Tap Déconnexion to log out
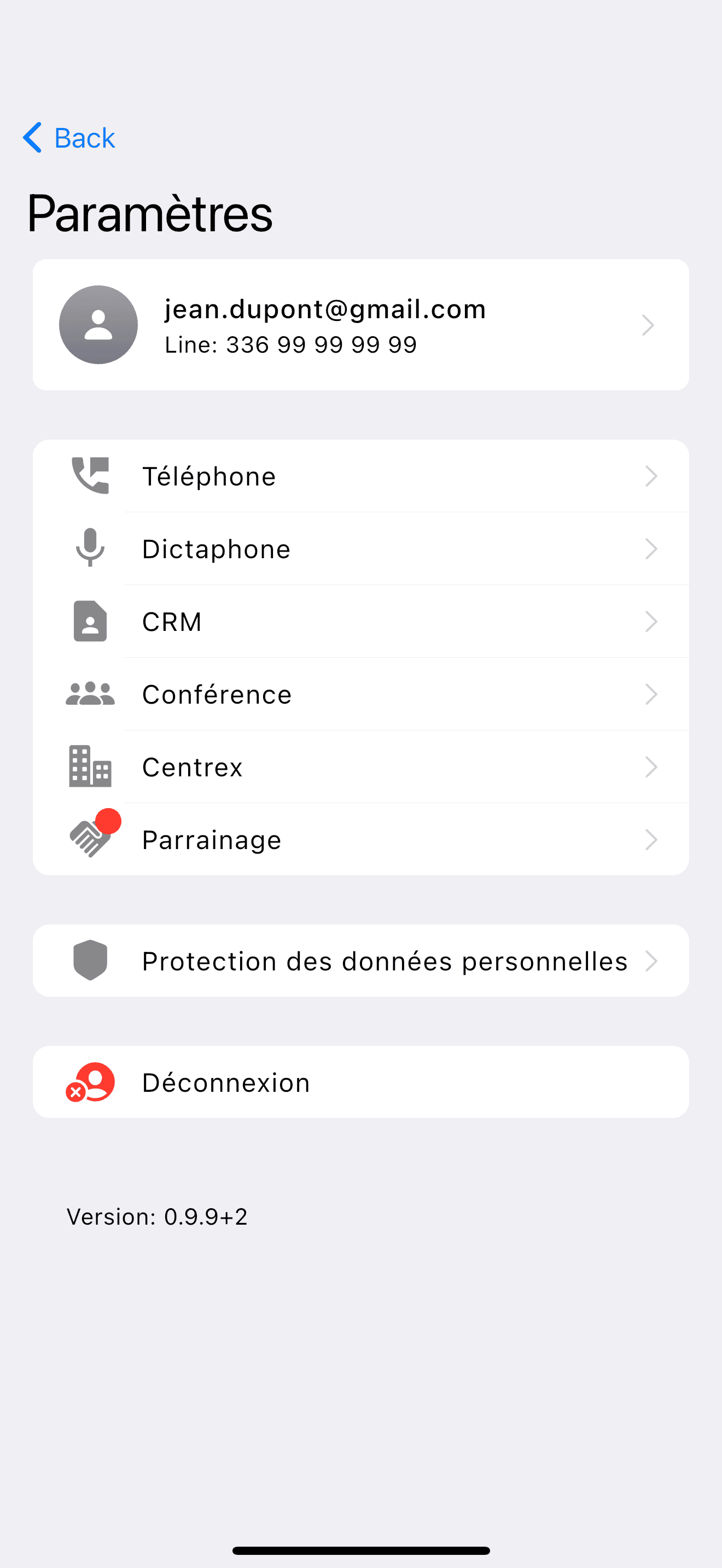Screen dimensions: 722x1568 pos(361,1081)
